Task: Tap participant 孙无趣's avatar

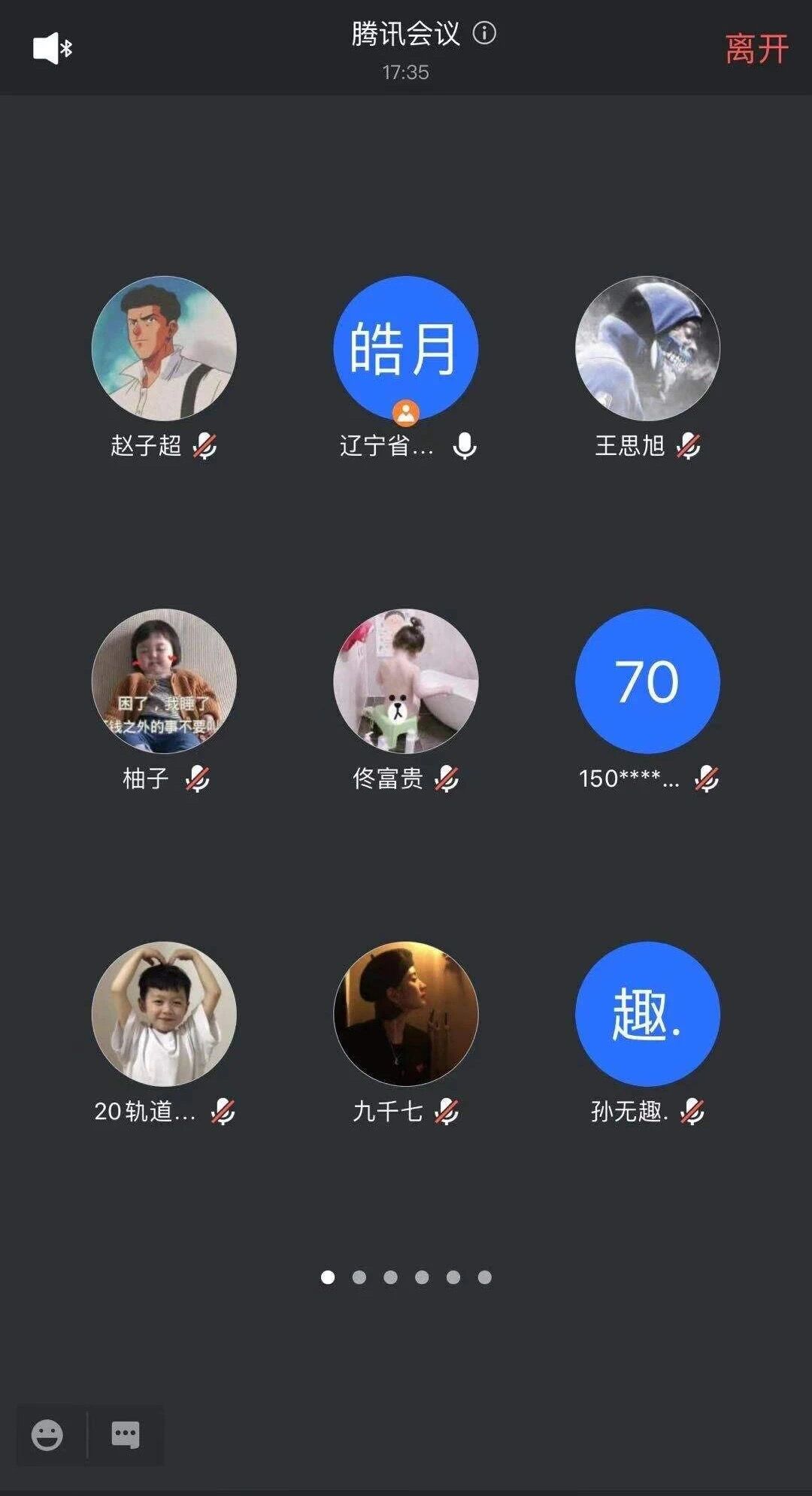Action: coord(647,1013)
